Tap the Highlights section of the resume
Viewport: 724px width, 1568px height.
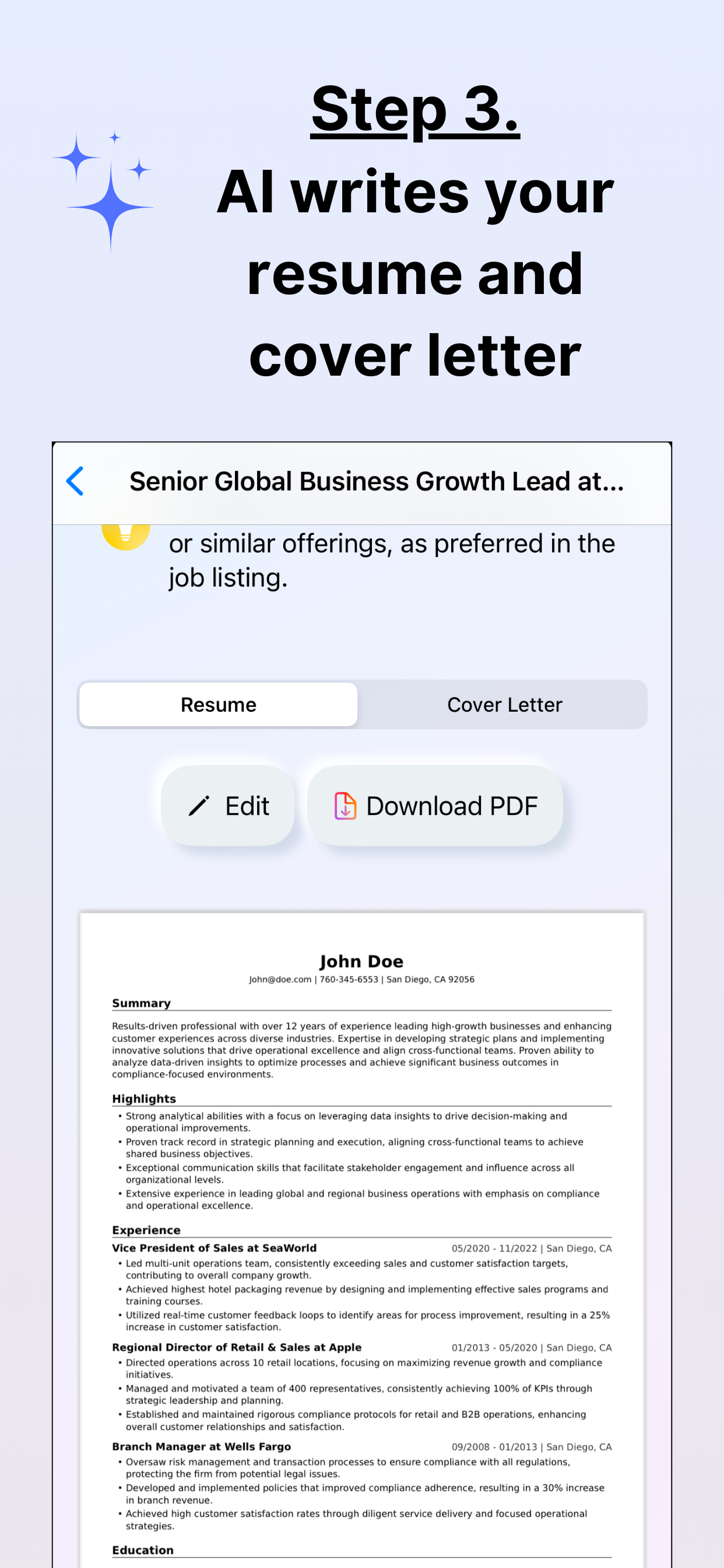tap(143, 1098)
